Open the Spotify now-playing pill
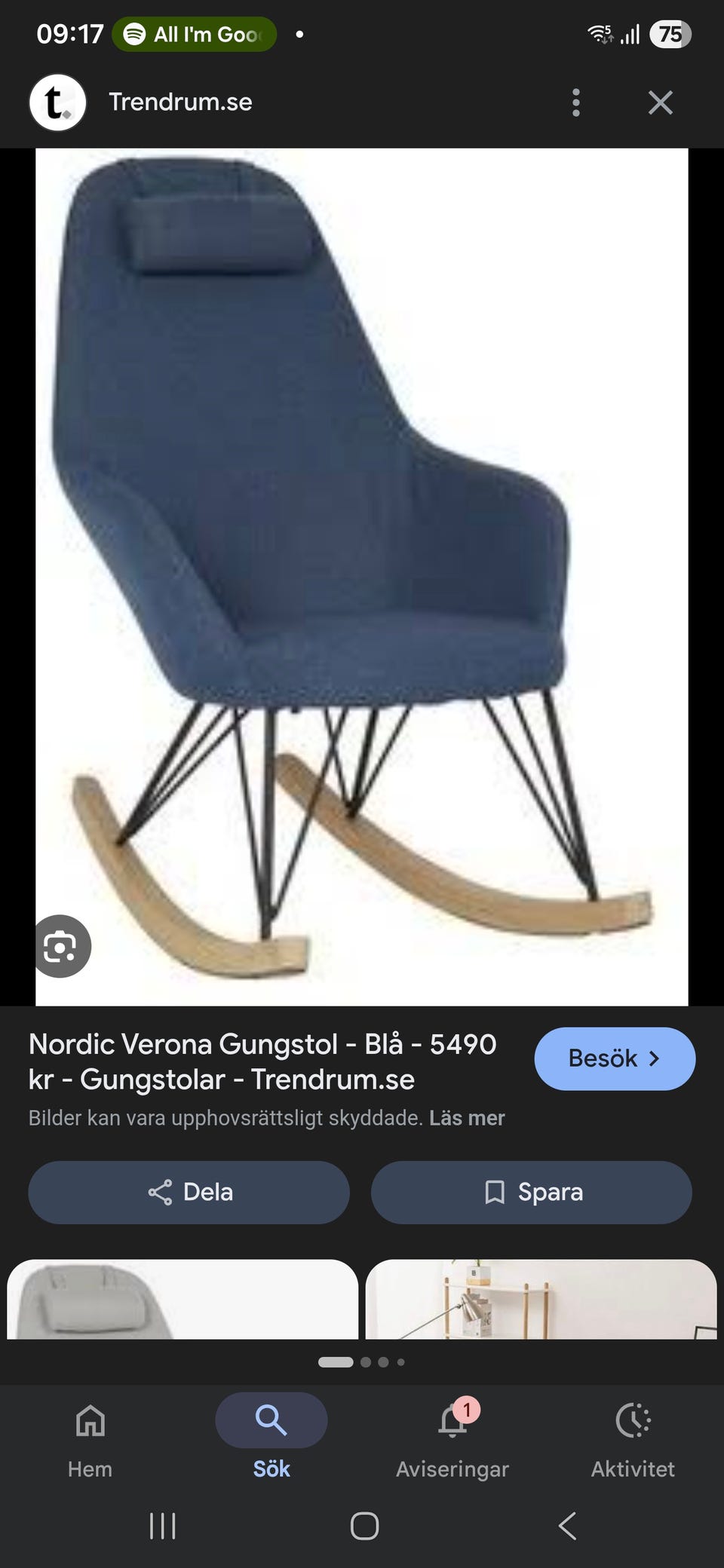Viewport: 724px width, 1568px height. pos(195,35)
